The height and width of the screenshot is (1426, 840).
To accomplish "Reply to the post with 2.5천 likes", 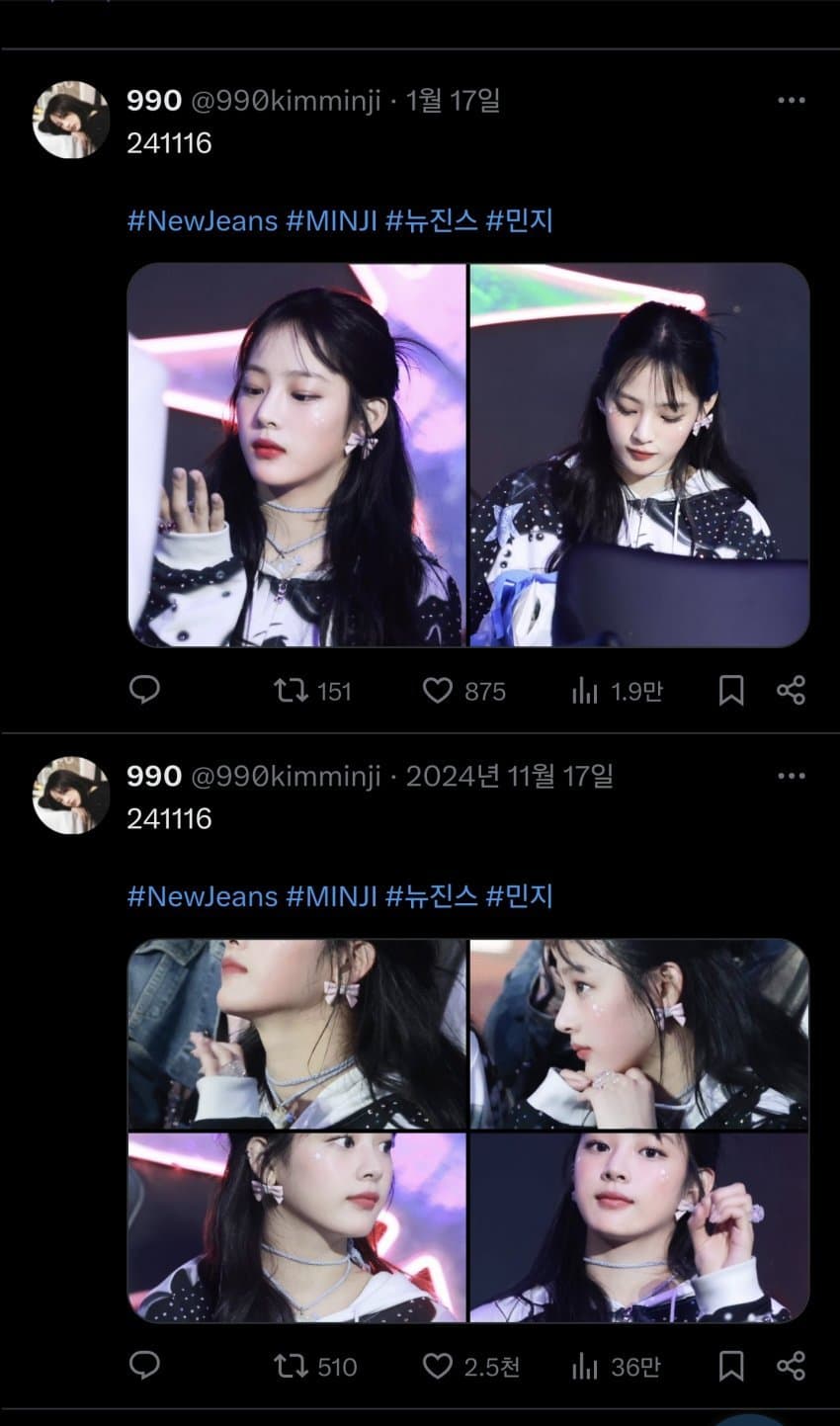I will coord(145,1366).
